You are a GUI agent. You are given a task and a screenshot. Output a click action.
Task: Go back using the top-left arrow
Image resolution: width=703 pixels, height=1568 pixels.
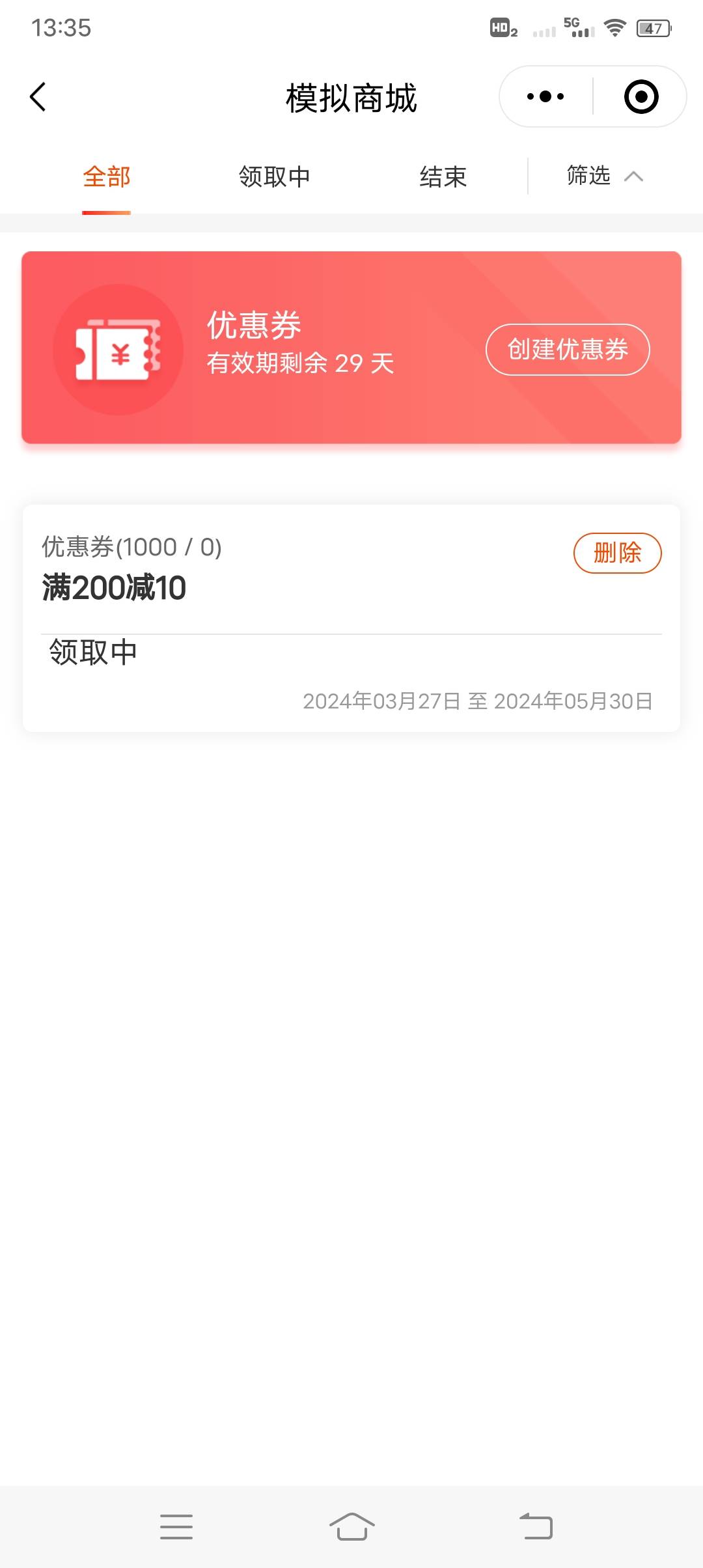[38, 97]
